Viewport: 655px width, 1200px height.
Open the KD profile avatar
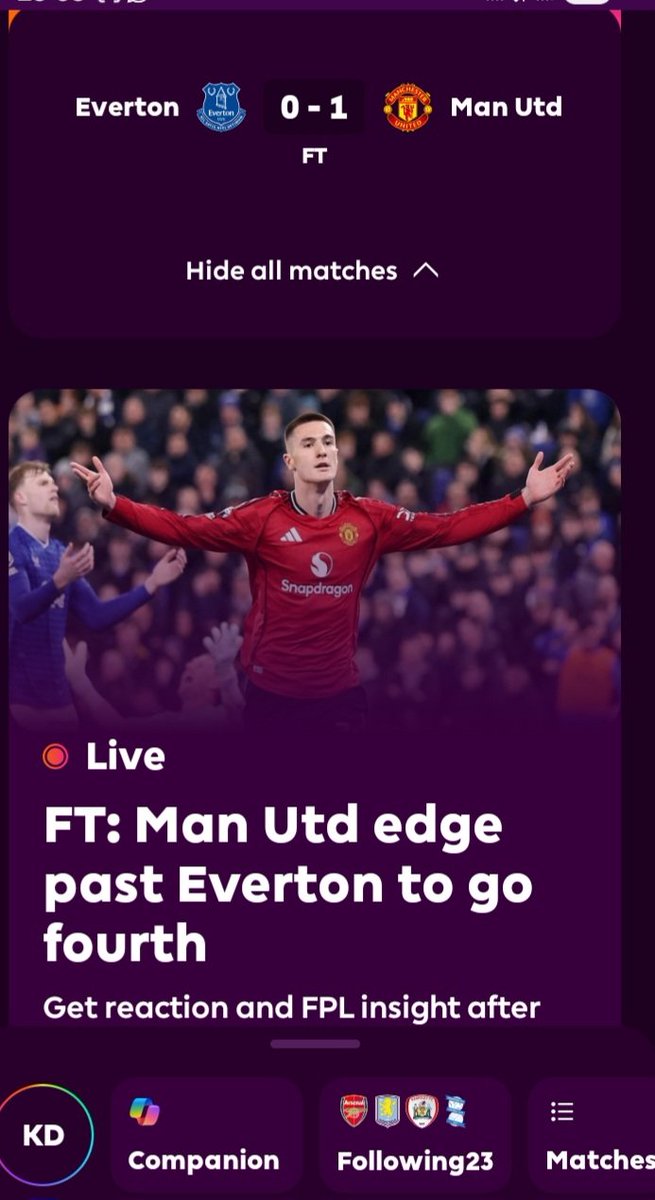[x=44, y=1135]
